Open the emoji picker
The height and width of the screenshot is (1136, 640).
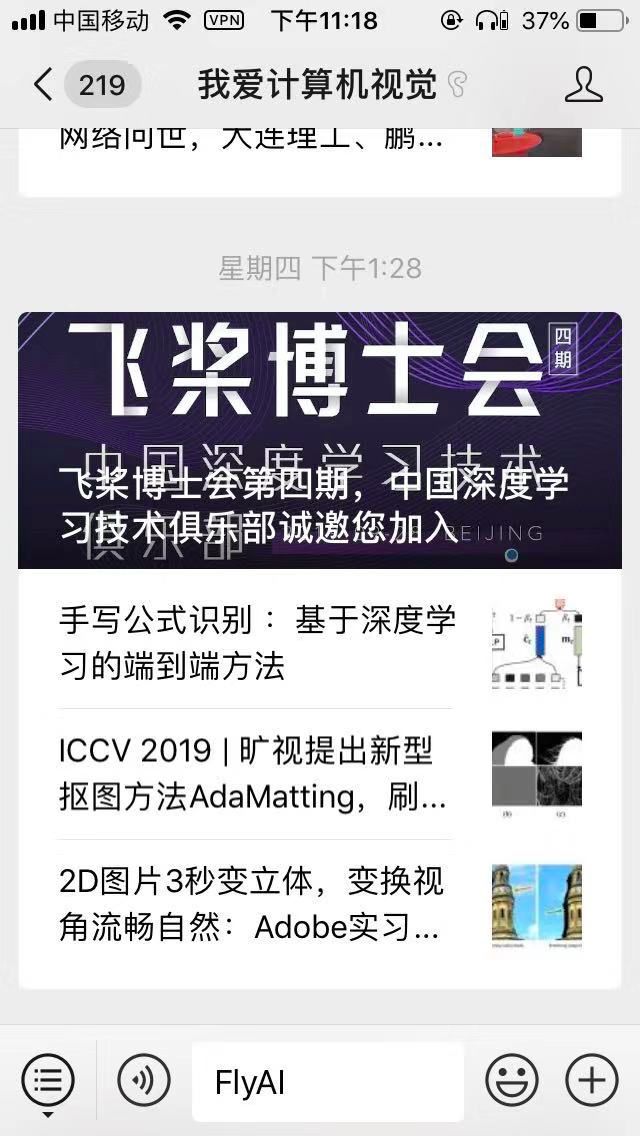pyautogui.click(x=512, y=1081)
